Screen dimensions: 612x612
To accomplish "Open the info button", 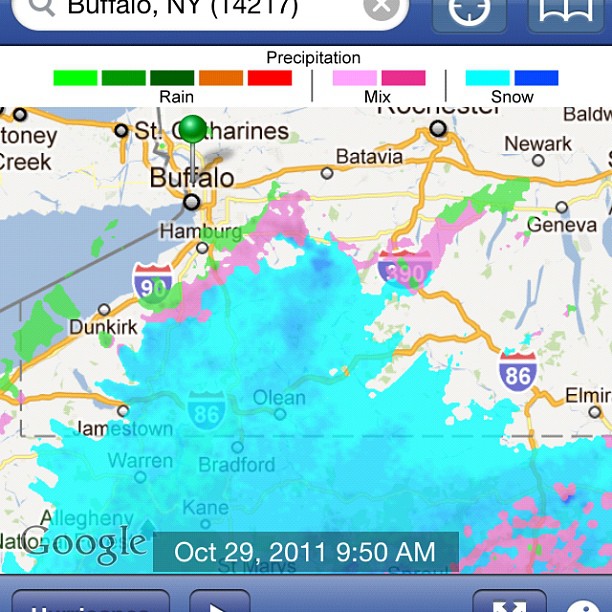I will (583, 604).
